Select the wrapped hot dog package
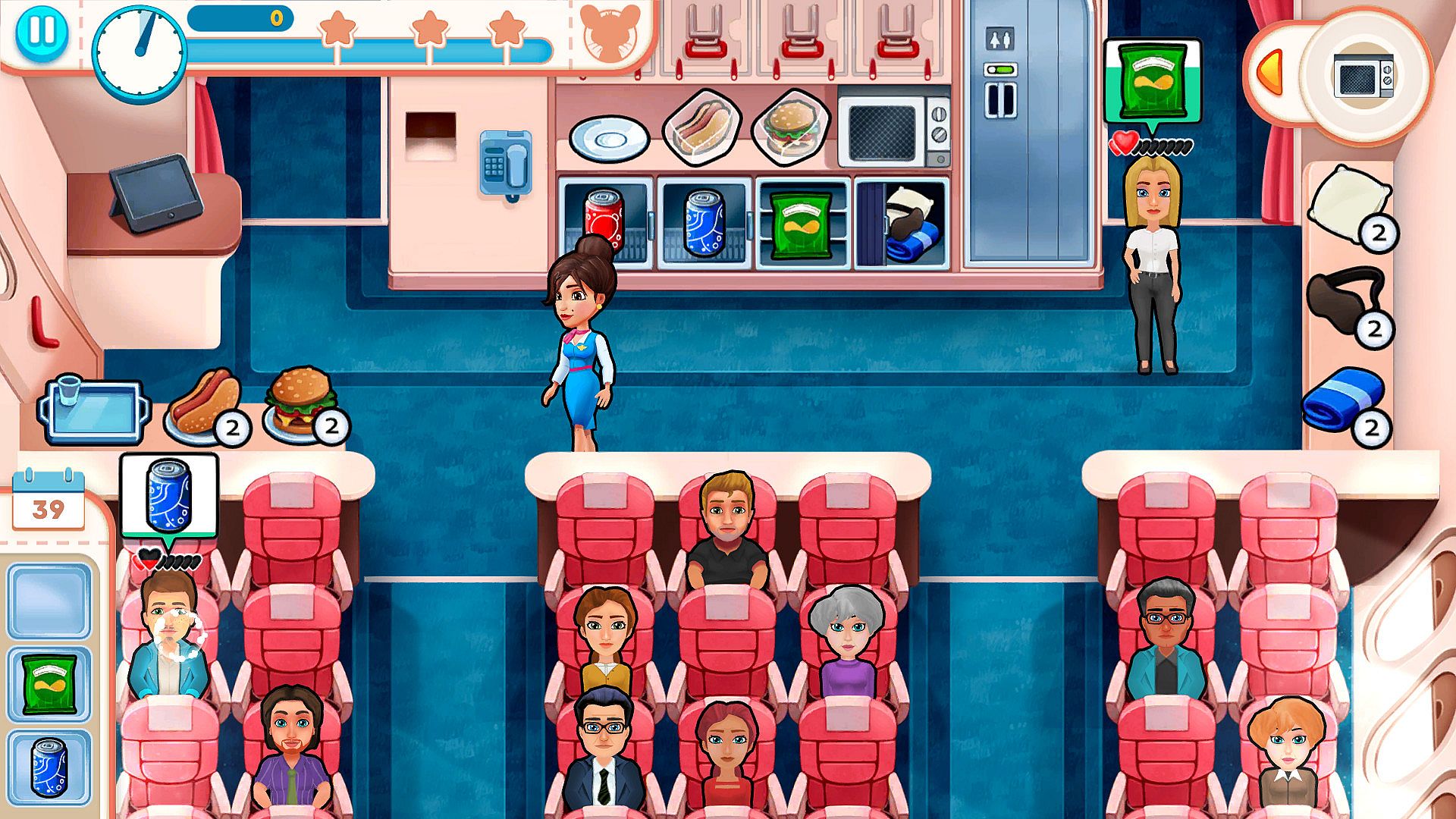This screenshot has height=819, width=1456. pos(702,127)
